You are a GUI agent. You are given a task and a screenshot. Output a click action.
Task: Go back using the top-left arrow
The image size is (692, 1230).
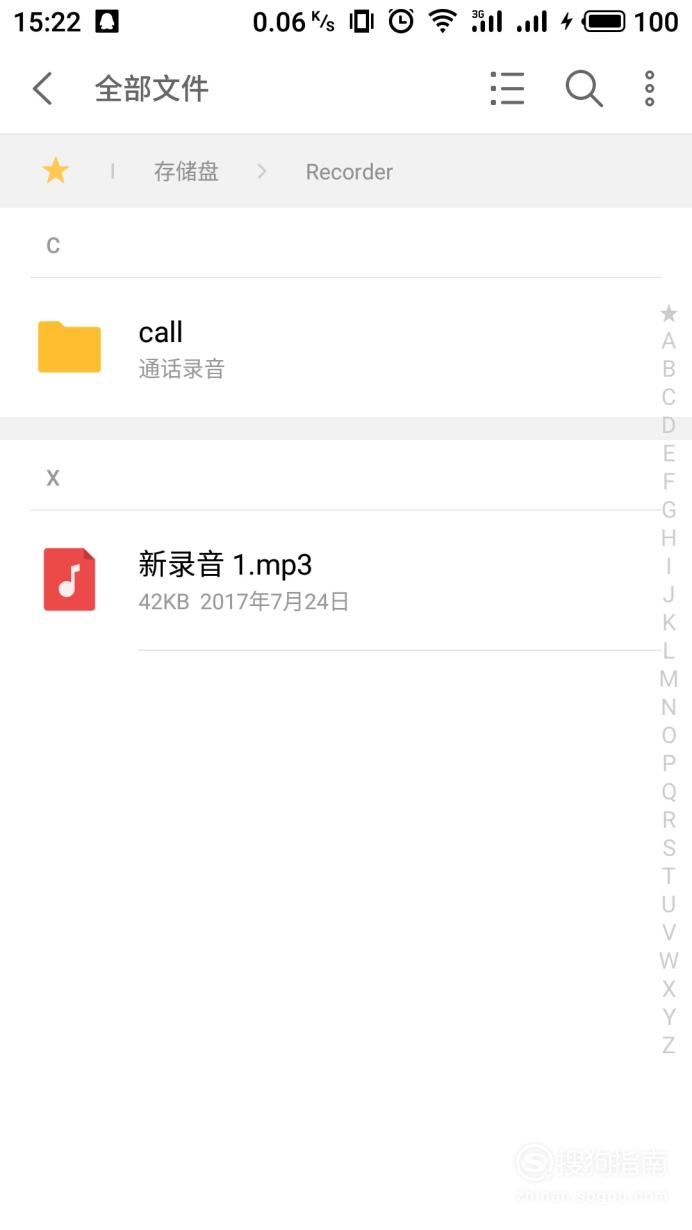pos(42,89)
